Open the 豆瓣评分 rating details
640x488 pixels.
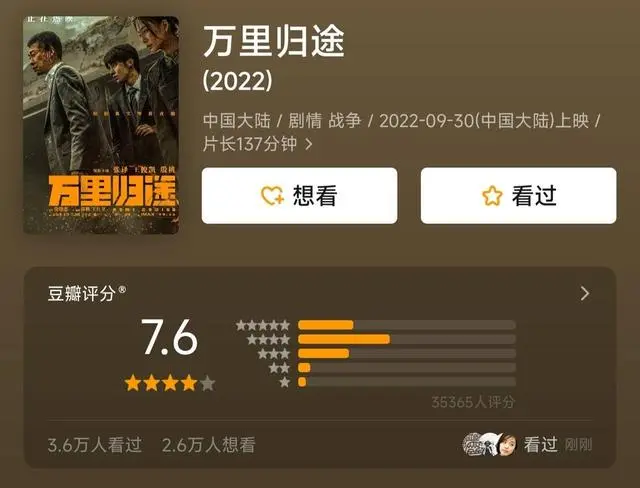click(x=585, y=294)
